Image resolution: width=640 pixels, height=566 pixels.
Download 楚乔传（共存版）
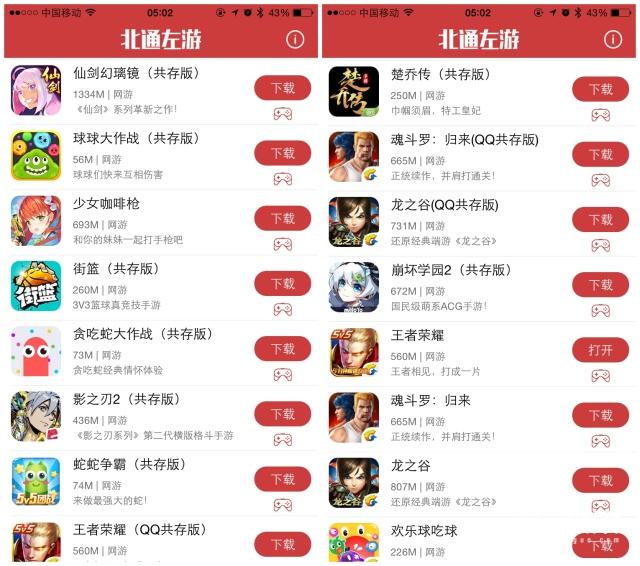[600, 89]
